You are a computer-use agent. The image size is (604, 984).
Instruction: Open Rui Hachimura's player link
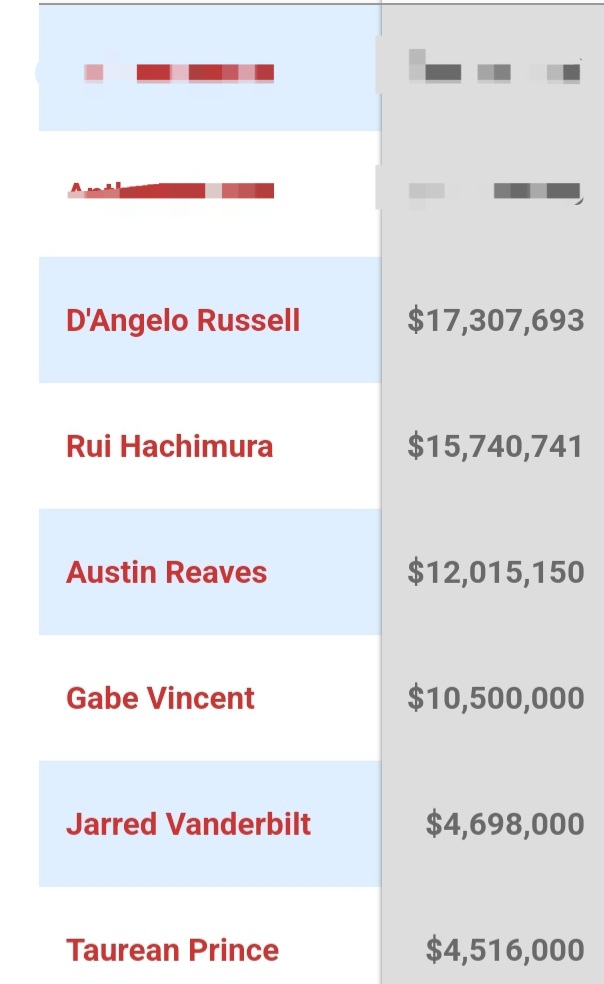tap(169, 446)
